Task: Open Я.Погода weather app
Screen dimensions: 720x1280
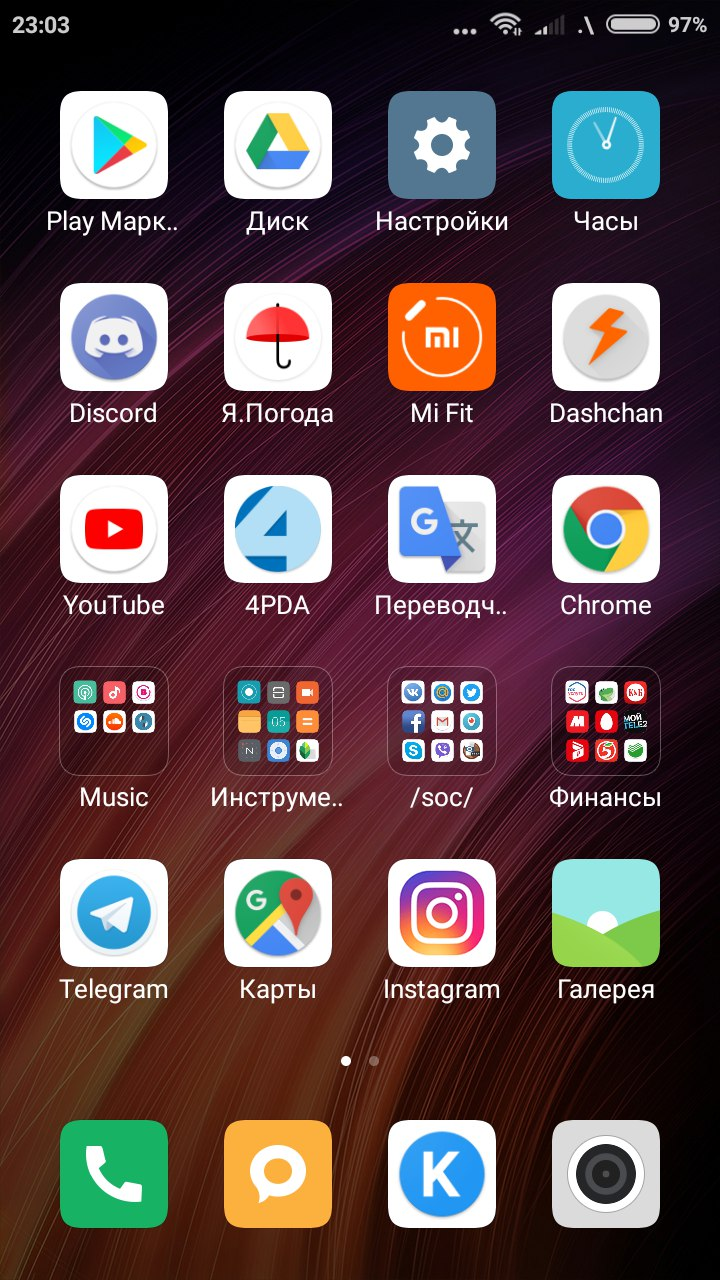Action: tap(278, 337)
